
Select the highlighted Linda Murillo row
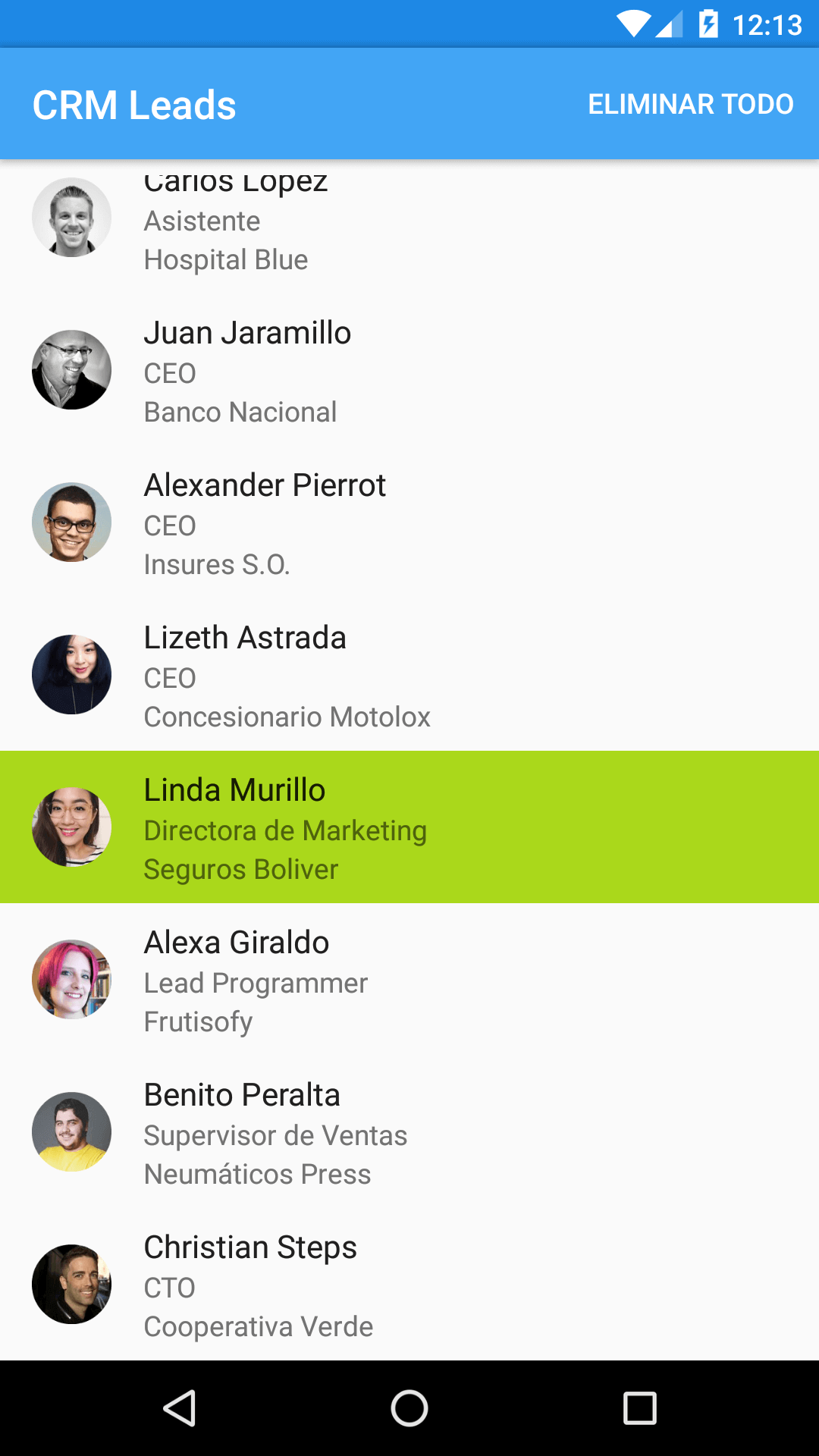pos(409,827)
